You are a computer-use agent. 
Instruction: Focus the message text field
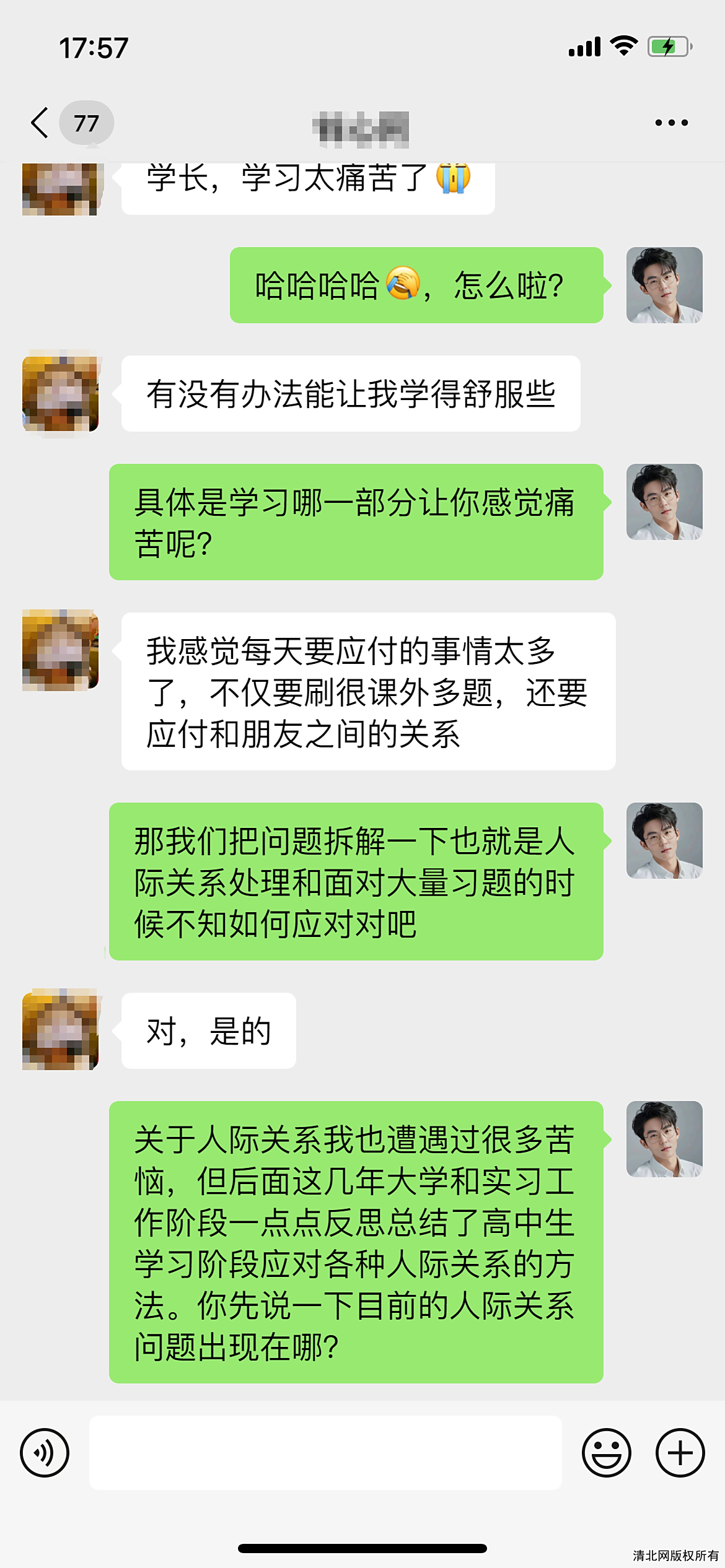(325, 1452)
